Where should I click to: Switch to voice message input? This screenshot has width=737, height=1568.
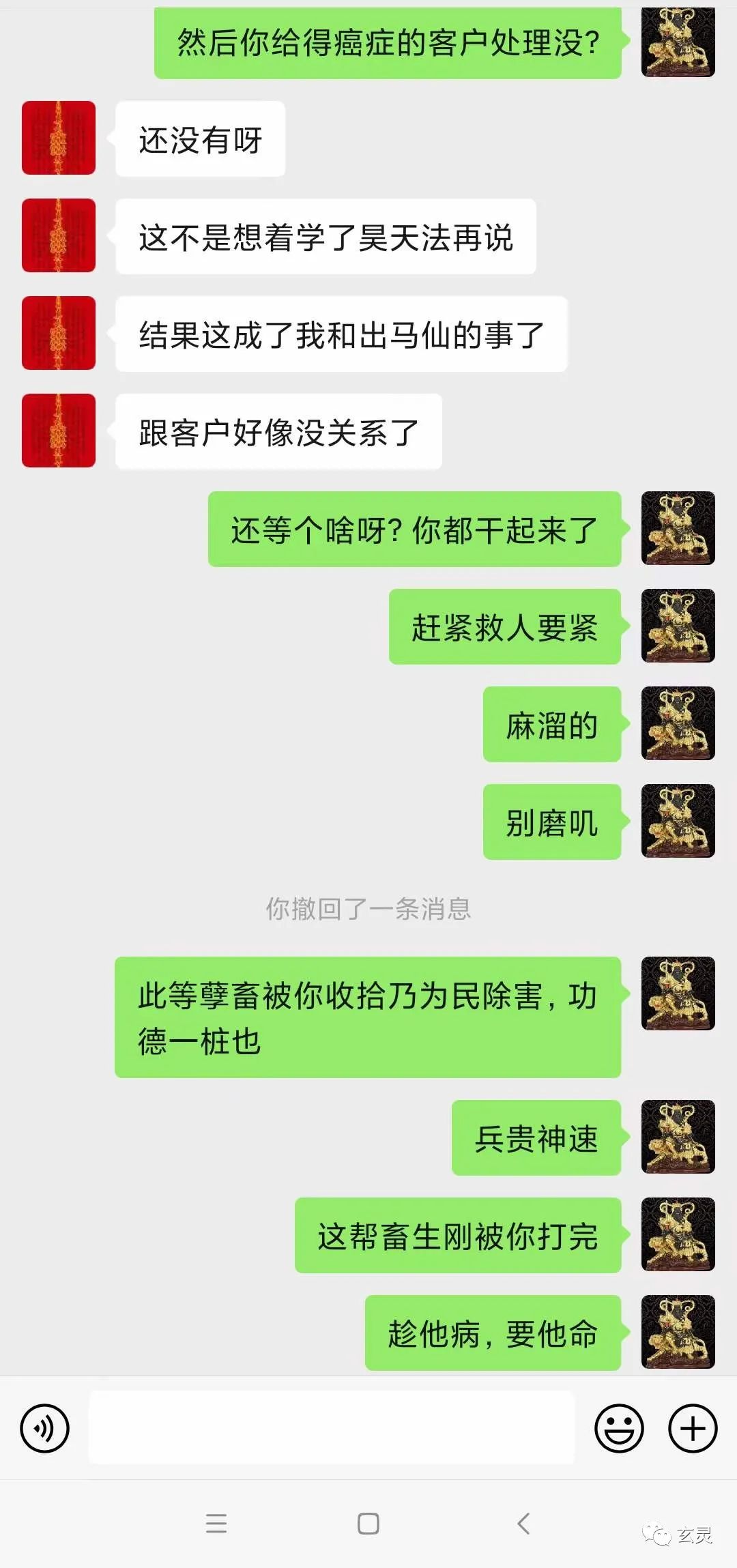pyautogui.click(x=45, y=1428)
